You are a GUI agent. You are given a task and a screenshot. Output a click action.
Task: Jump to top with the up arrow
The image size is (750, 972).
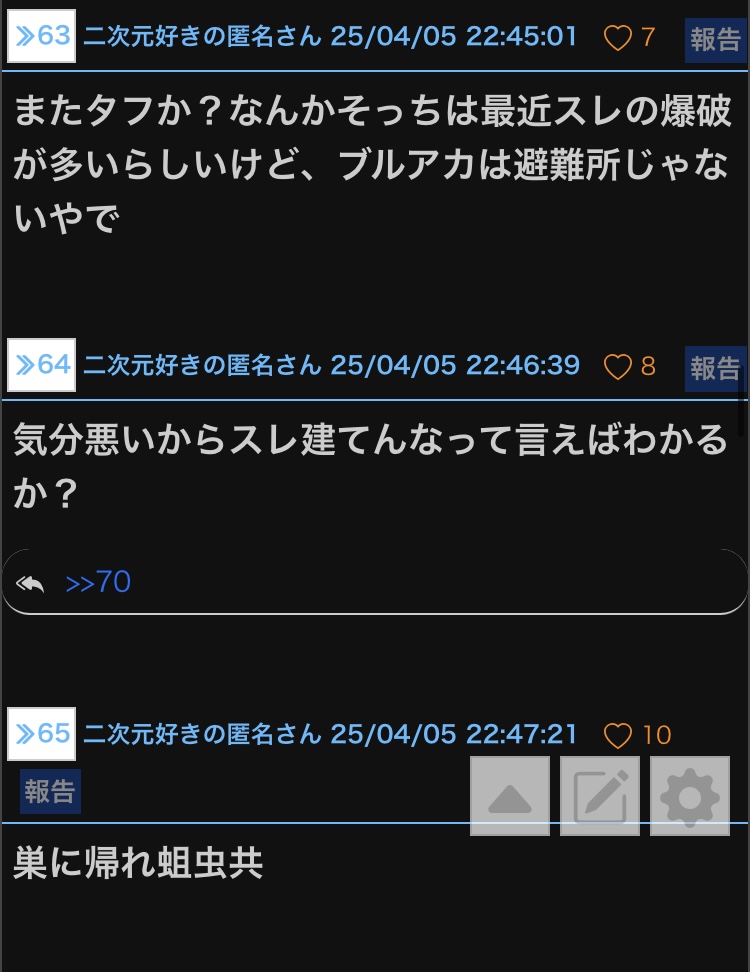[x=510, y=796]
